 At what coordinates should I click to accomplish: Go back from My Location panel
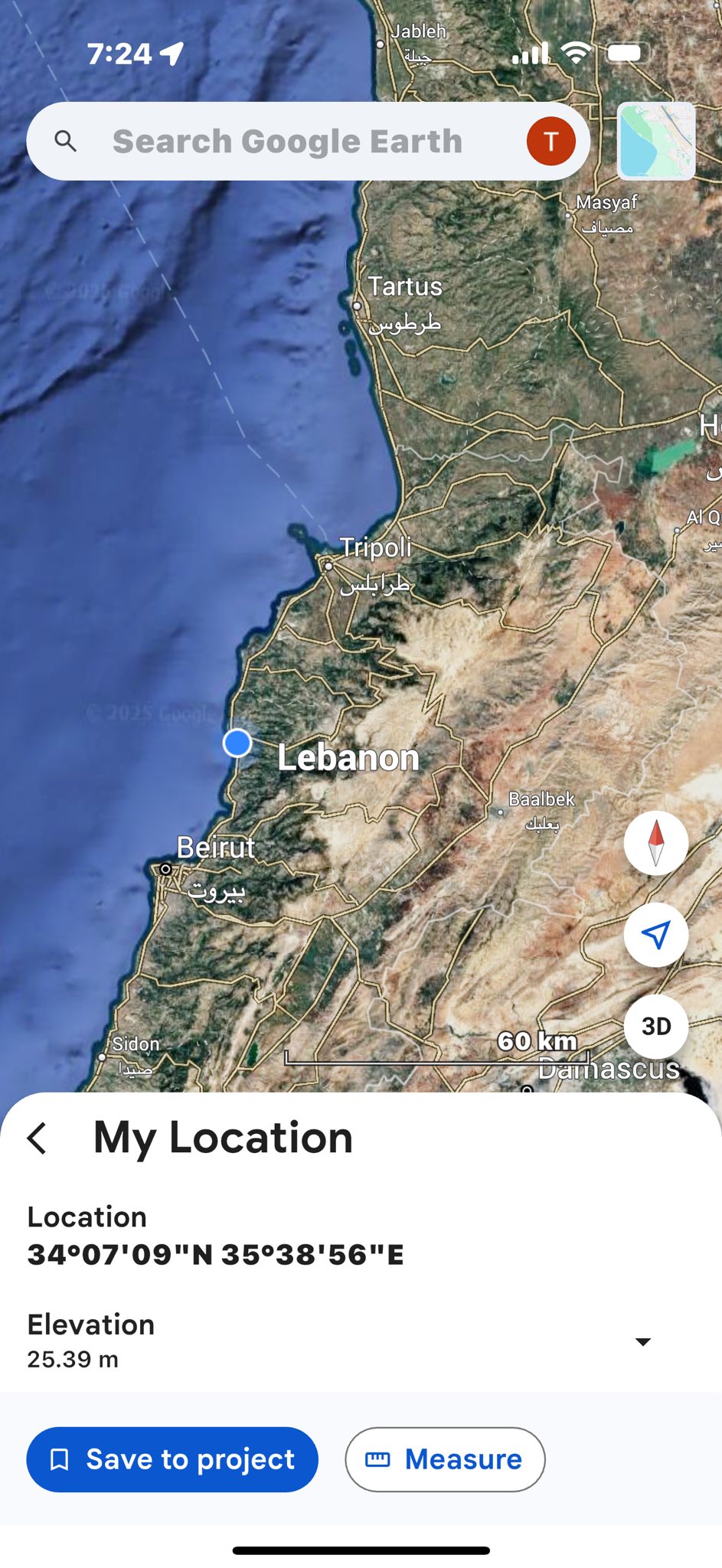coord(38,1138)
